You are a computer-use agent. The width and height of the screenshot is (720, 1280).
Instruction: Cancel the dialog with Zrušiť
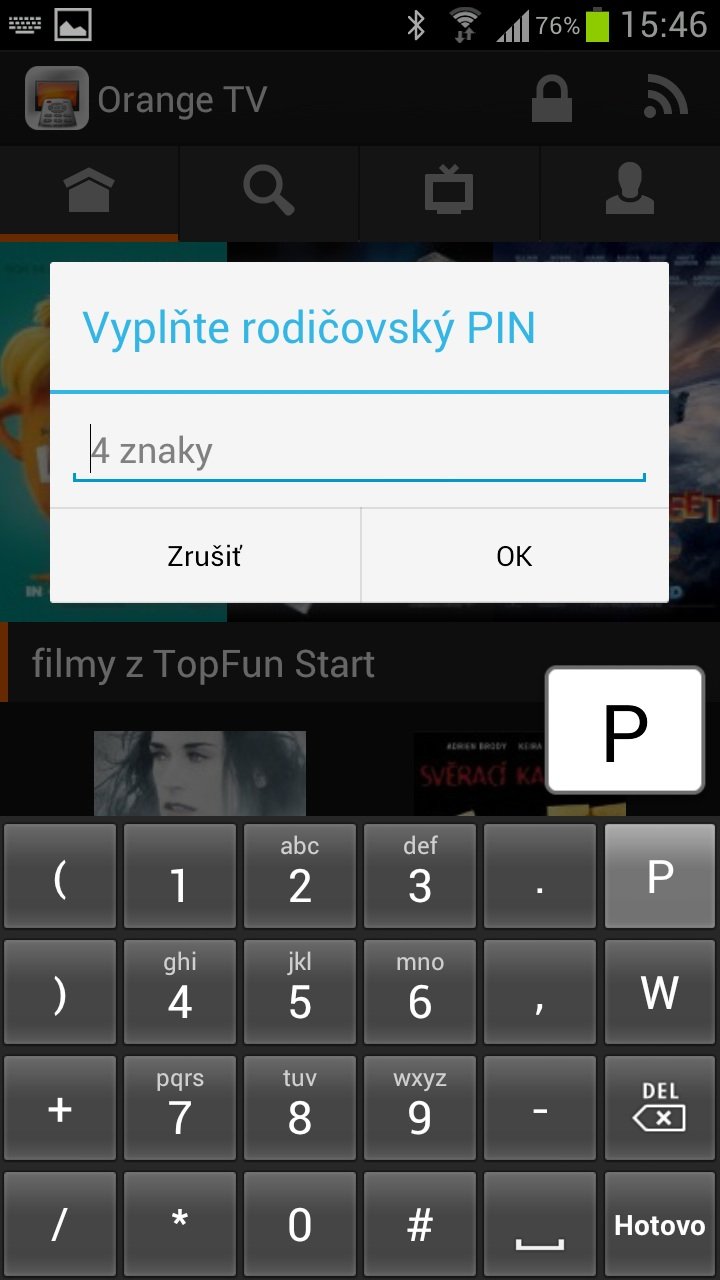click(x=205, y=556)
